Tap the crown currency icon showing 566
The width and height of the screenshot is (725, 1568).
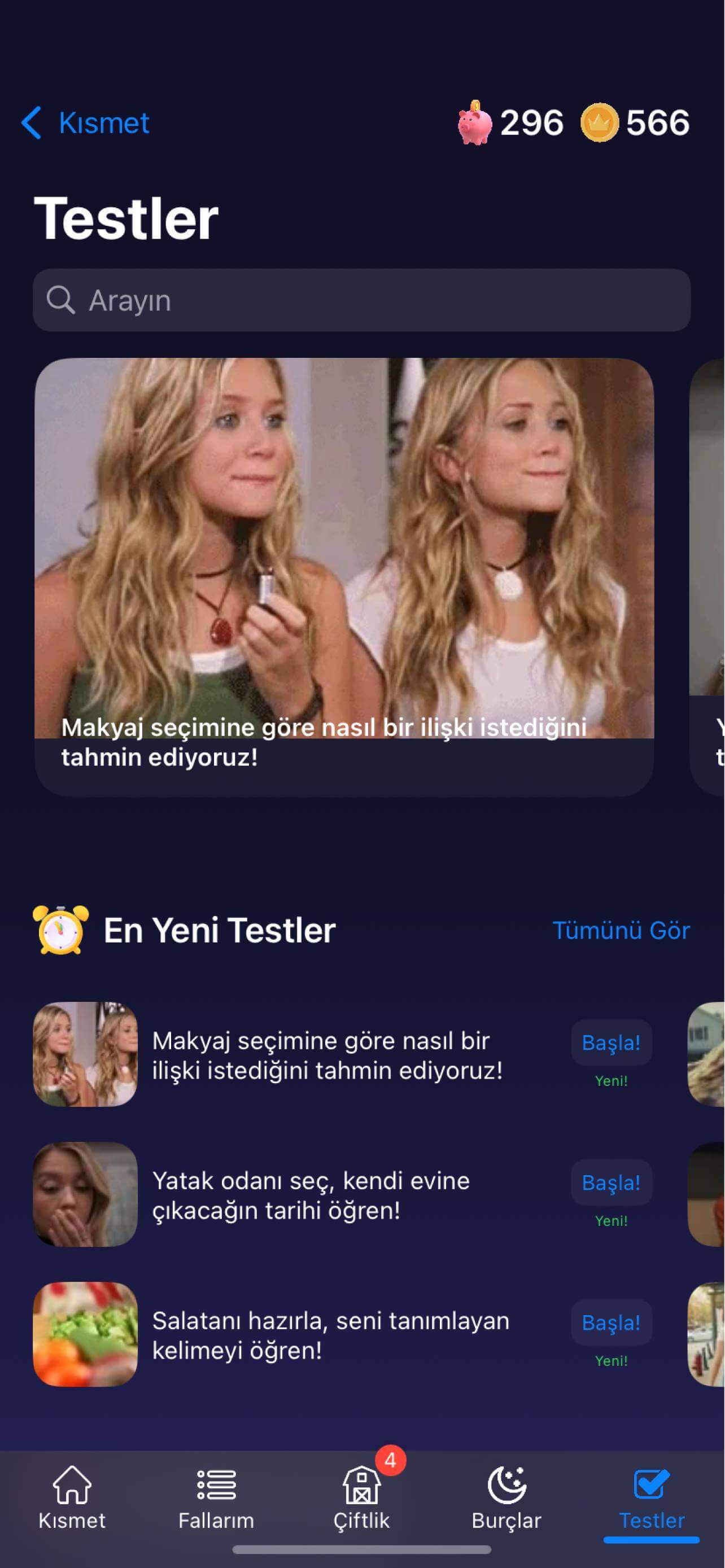[x=600, y=123]
